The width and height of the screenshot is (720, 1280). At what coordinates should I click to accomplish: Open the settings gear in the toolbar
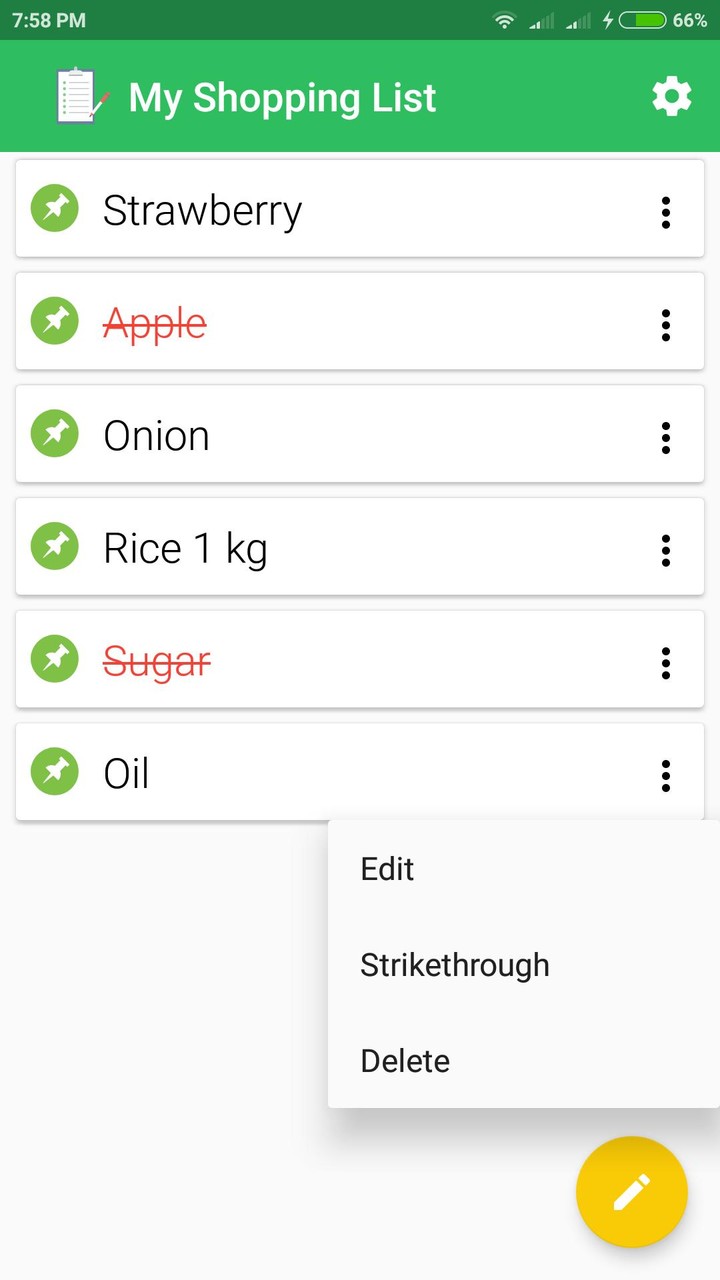coord(671,96)
